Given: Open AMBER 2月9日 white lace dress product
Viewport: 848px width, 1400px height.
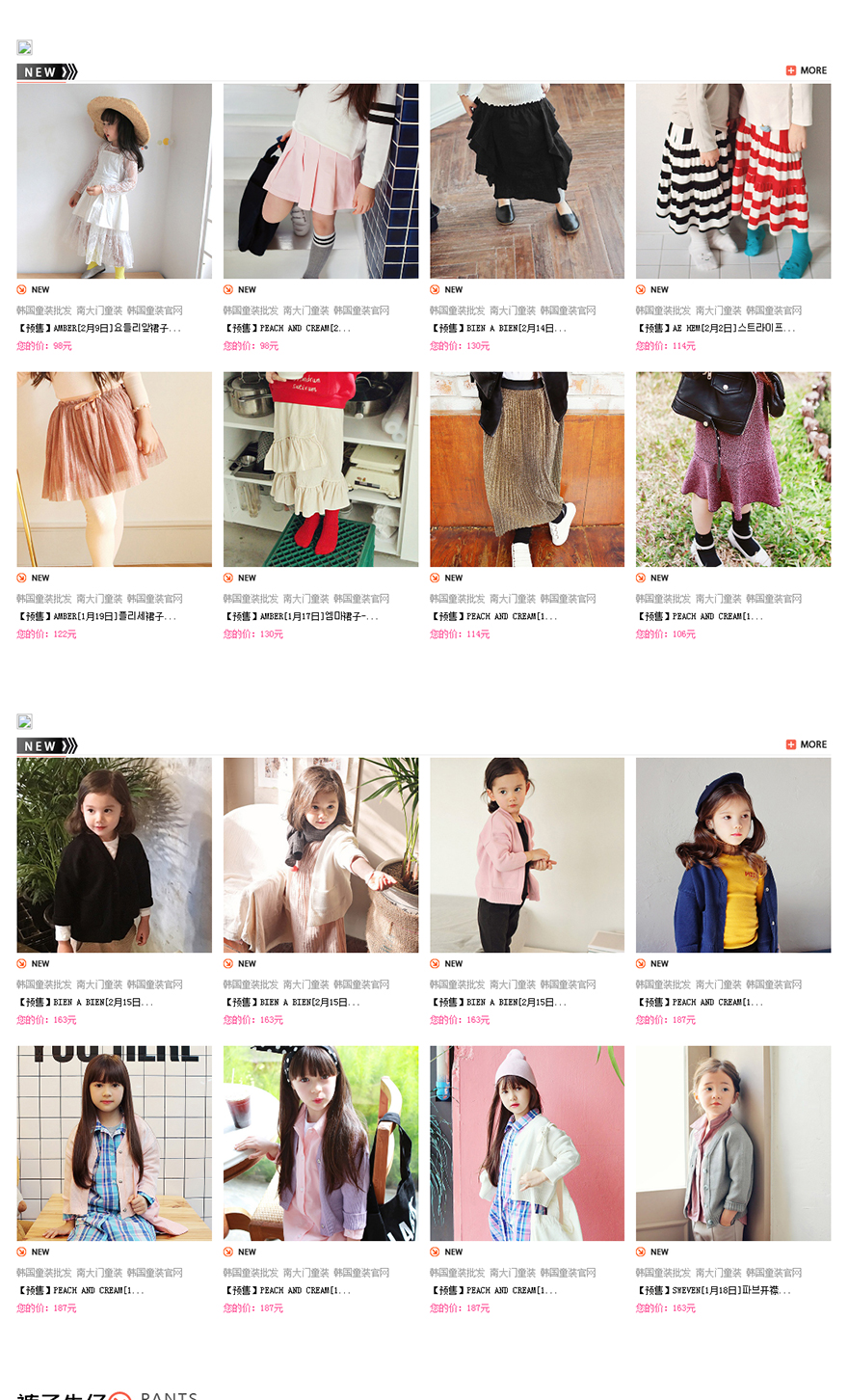Looking at the screenshot, I should click(114, 181).
